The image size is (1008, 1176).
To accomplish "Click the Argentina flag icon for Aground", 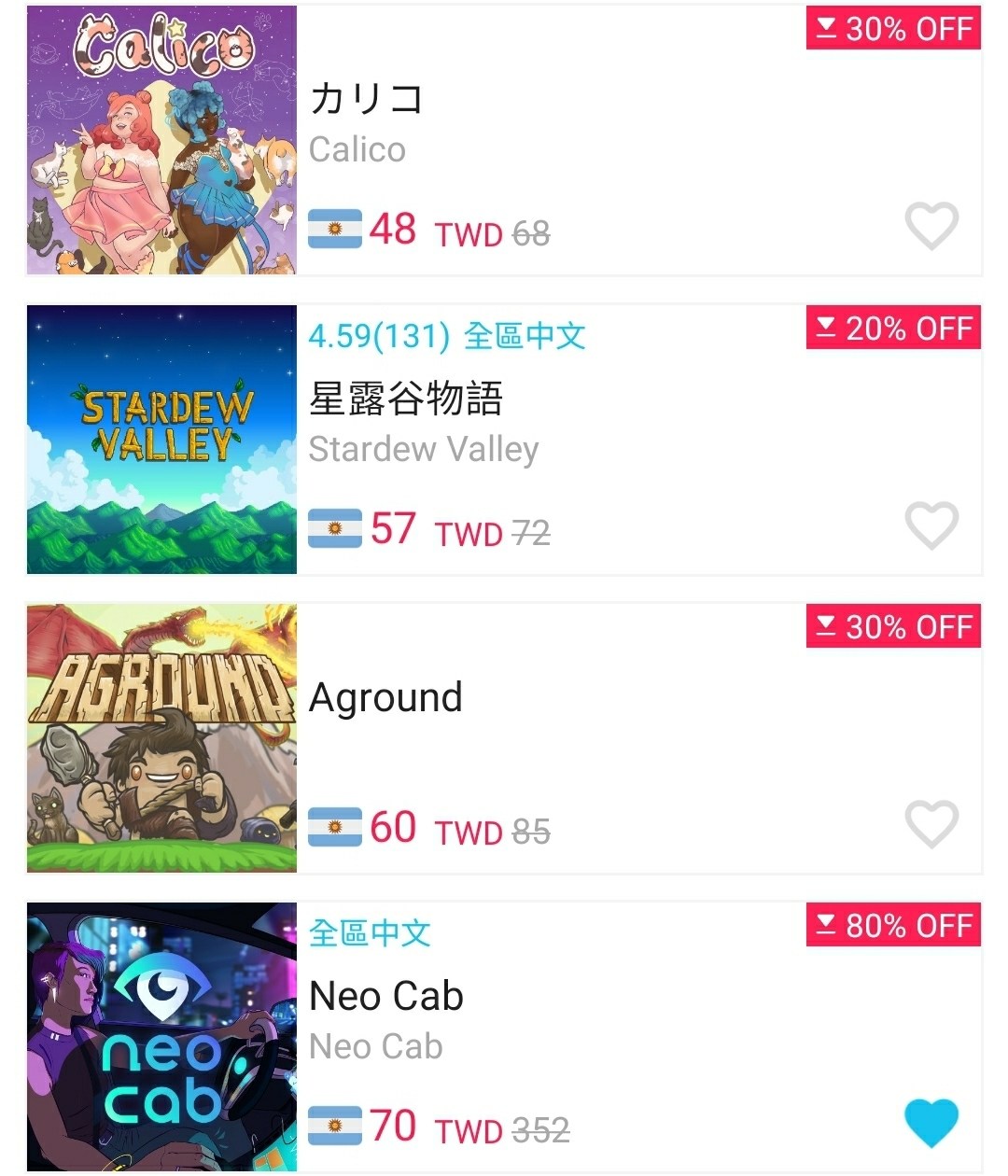I will coord(333,827).
